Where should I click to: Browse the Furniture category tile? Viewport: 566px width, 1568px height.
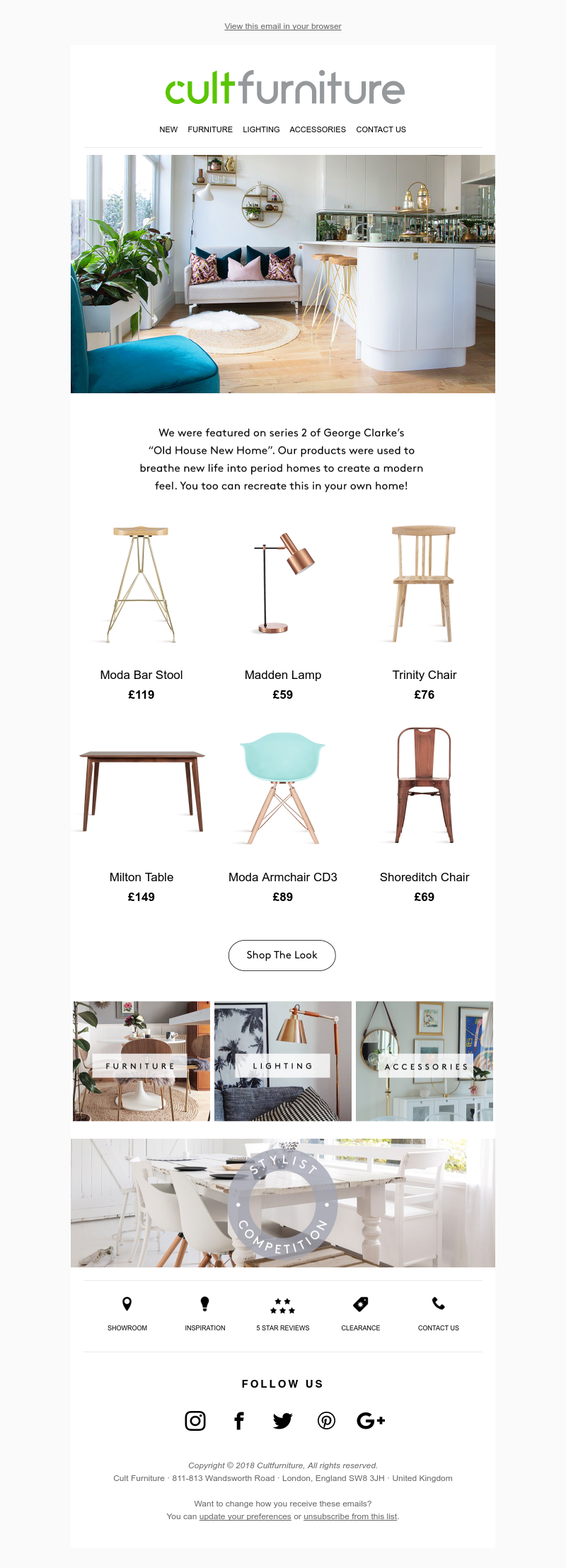pos(141,1061)
